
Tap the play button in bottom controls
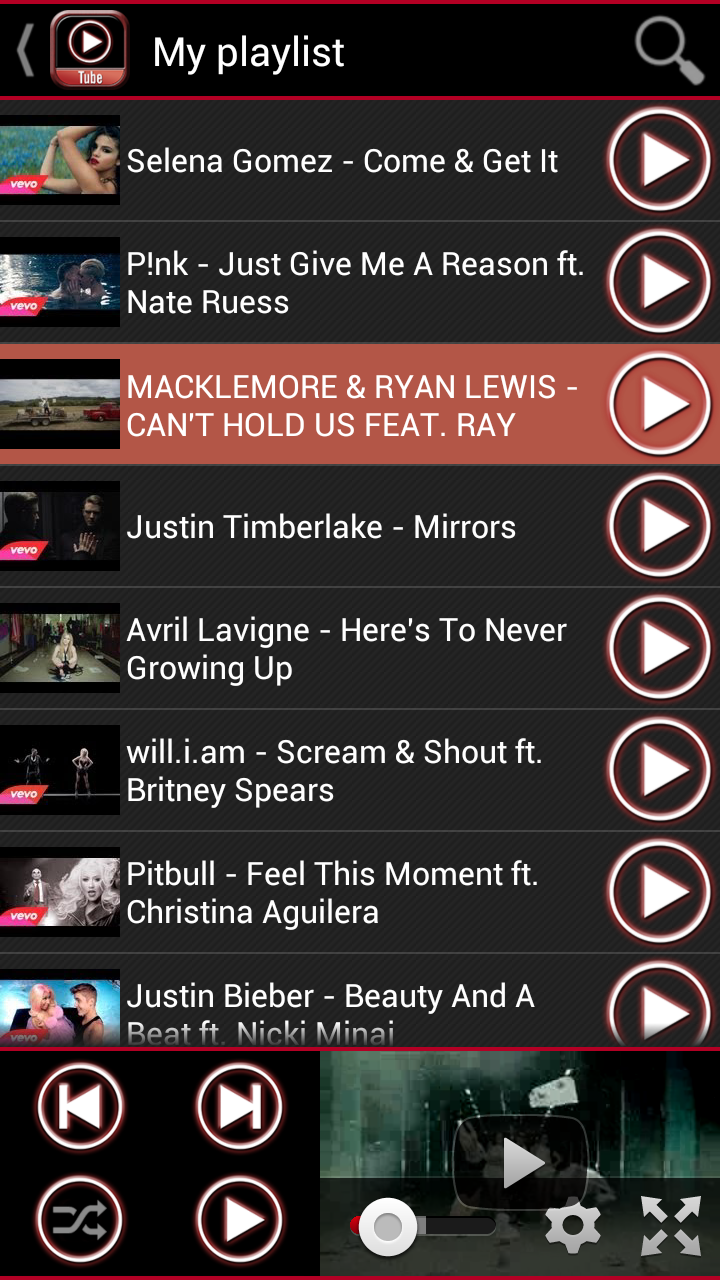click(240, 1220)
